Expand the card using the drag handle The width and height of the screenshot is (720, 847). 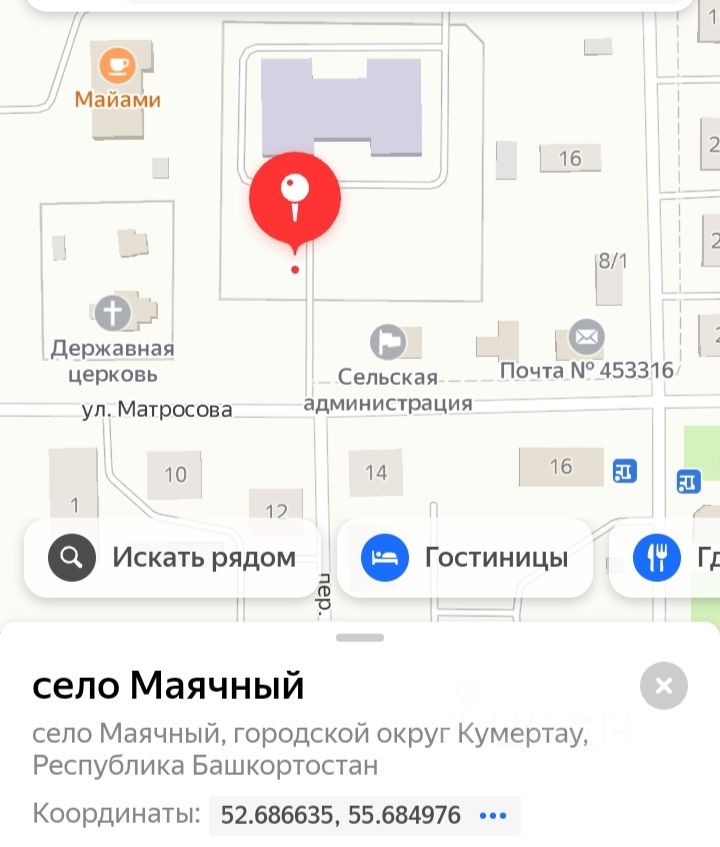tap(360, 637)
